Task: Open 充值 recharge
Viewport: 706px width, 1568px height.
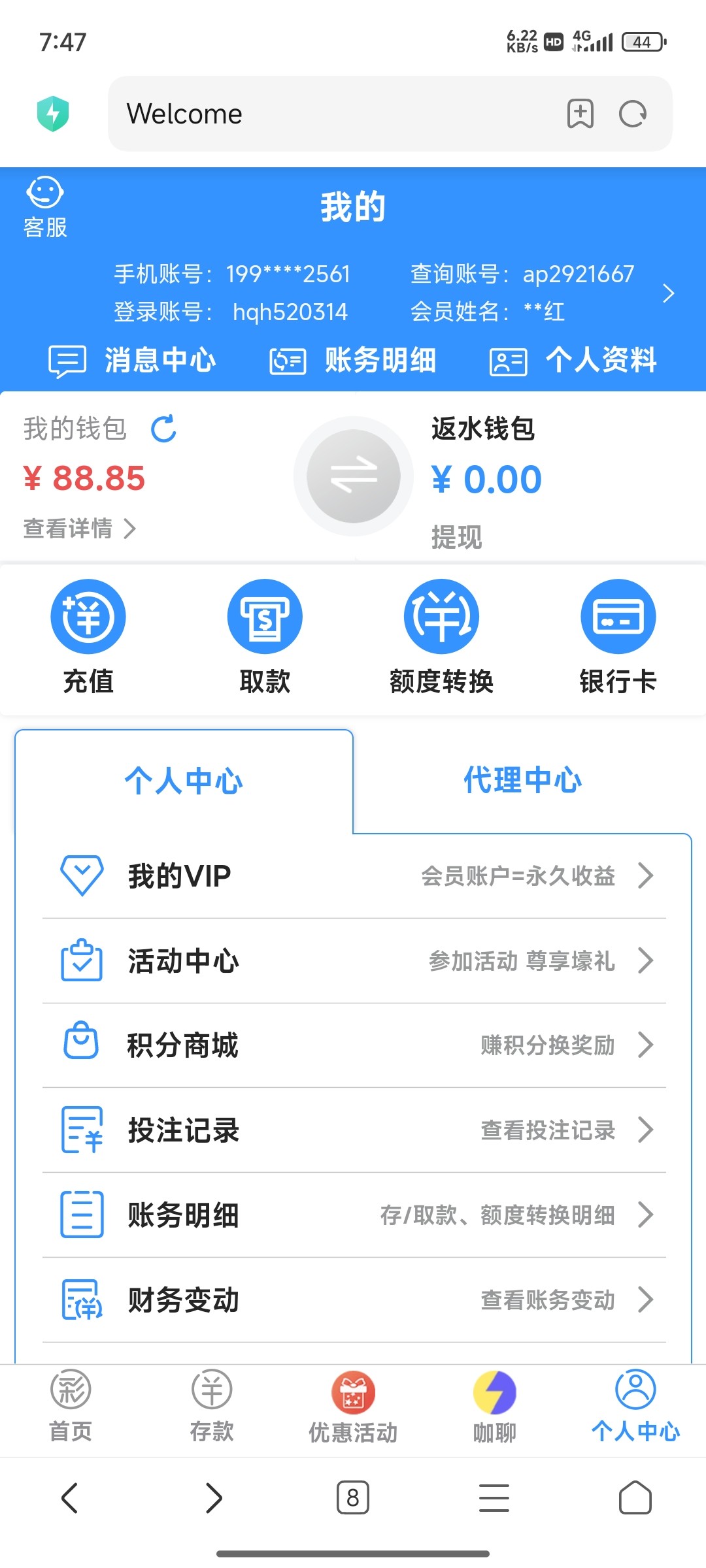Action: (x=88, y=637)
